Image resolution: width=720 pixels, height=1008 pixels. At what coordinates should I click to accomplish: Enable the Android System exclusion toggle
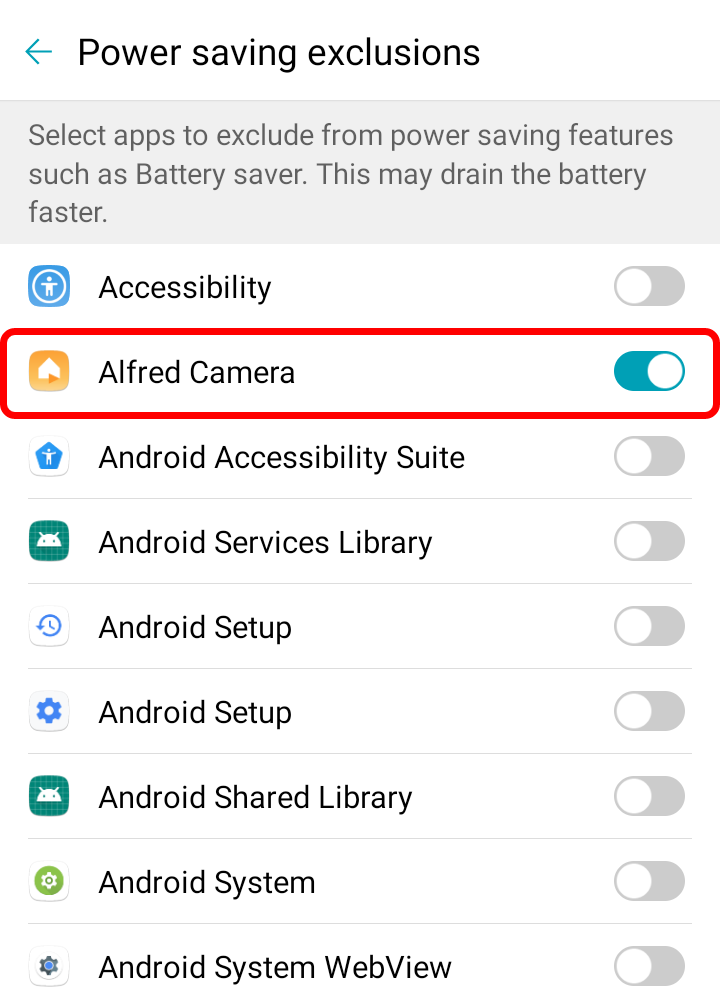pos(649,882)
